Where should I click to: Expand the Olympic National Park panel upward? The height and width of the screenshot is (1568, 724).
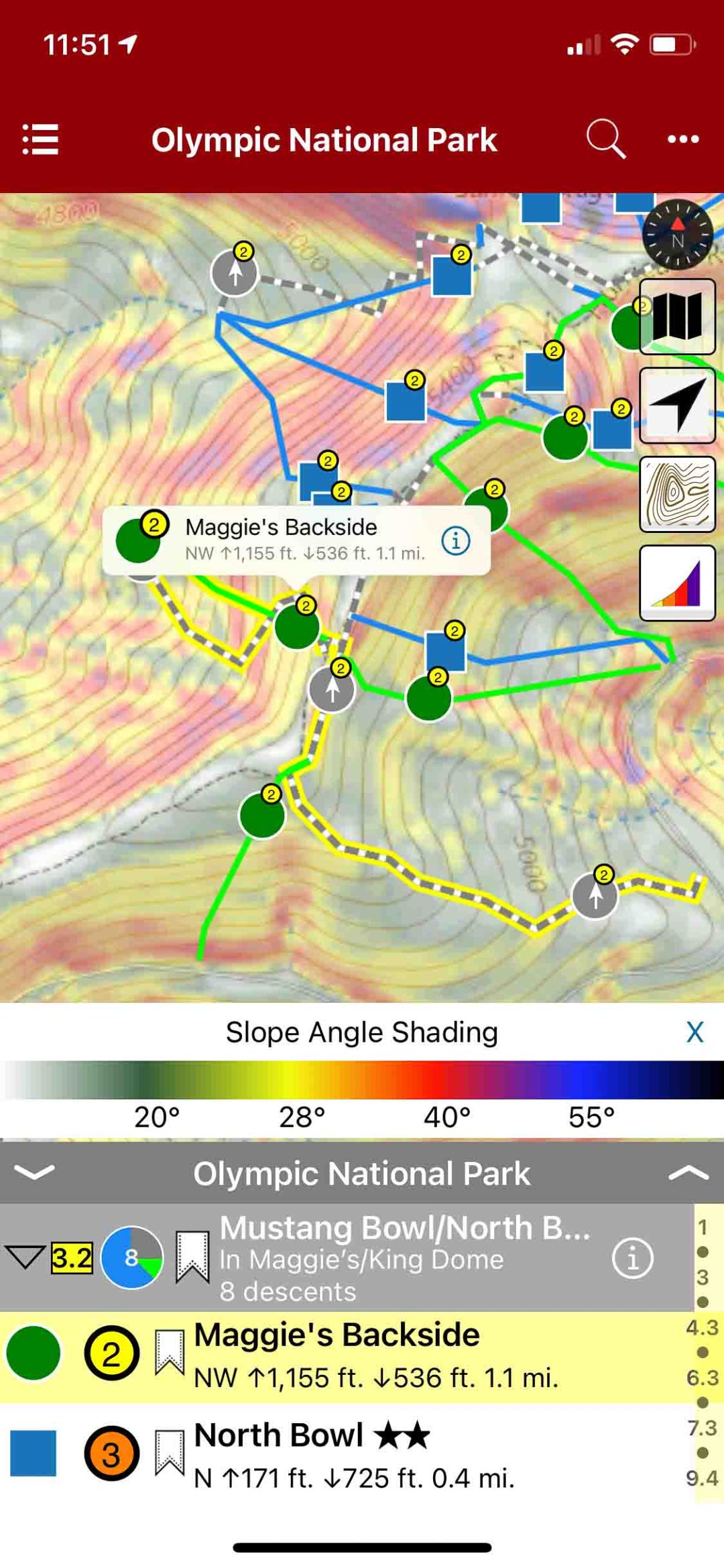coord(688,1172)
